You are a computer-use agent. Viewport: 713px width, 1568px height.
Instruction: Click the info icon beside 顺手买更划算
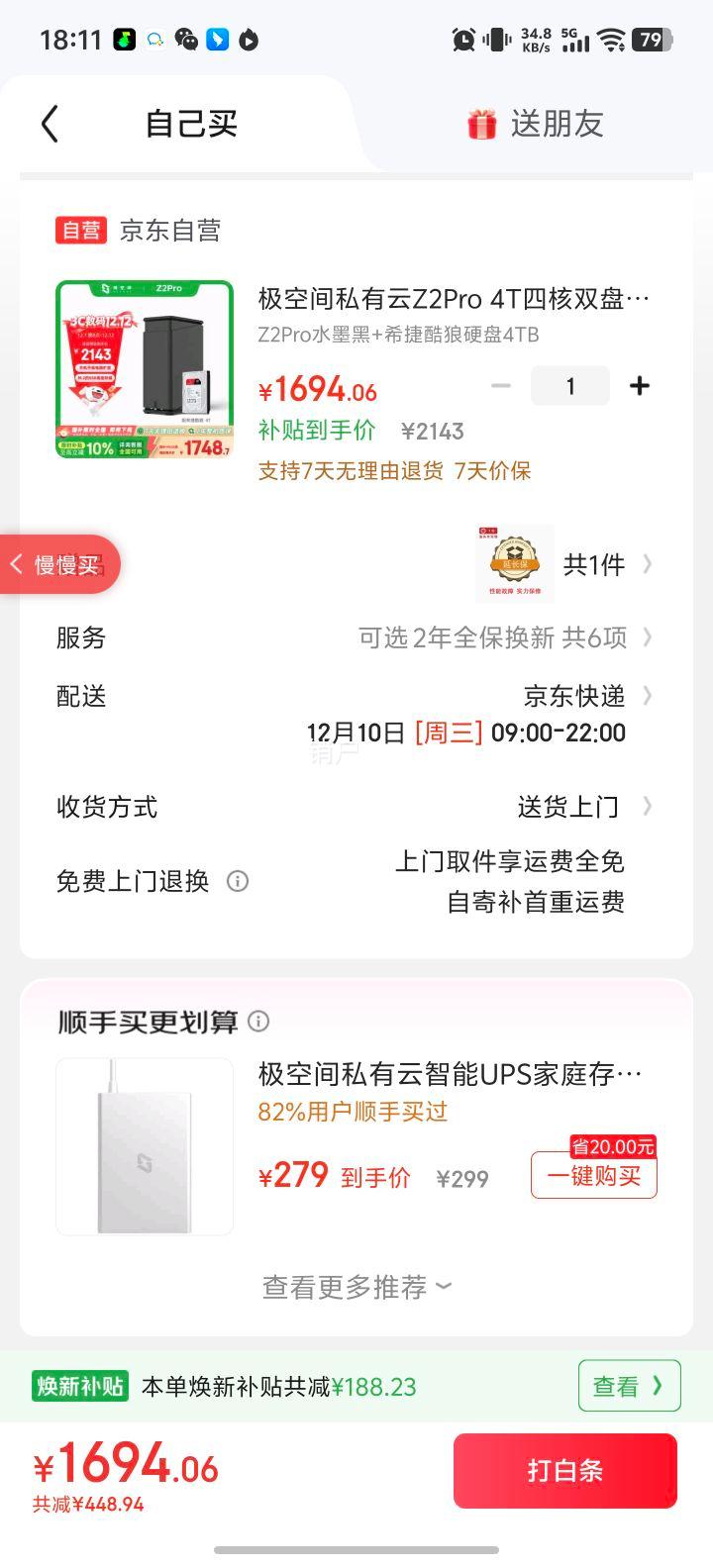pos(258,1022)
